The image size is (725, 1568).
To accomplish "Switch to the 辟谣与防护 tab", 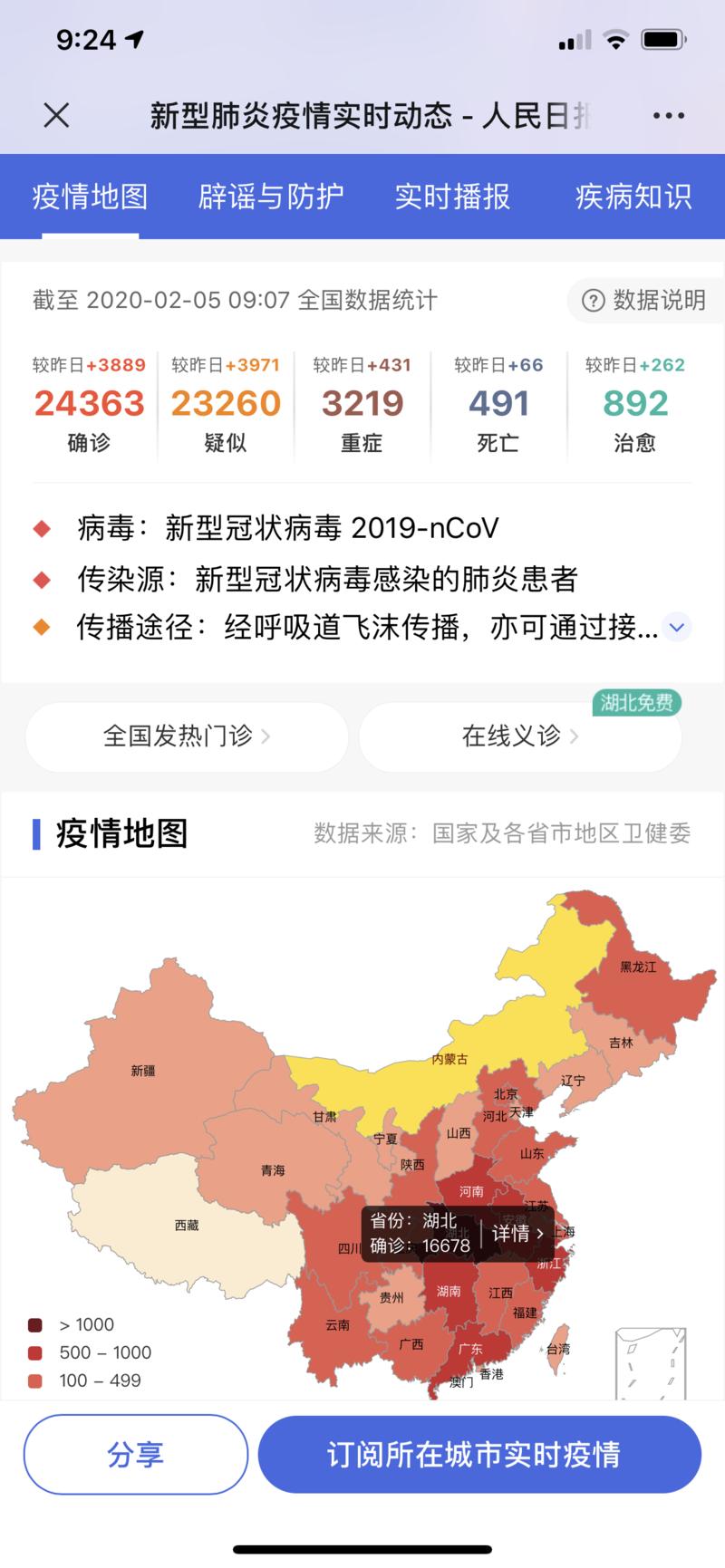I will pyautogui.click(x=271, y=197).
